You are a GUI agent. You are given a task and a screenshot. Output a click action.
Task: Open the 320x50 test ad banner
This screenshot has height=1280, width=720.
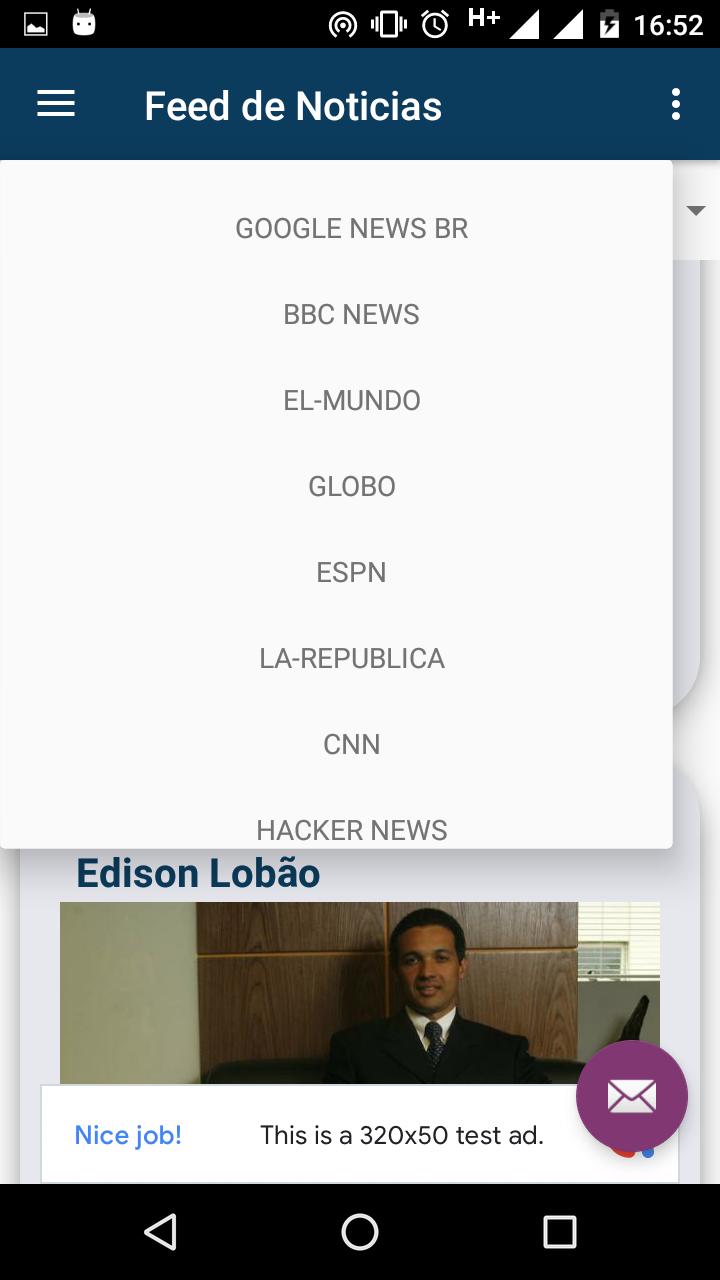tap(360, 1135)
